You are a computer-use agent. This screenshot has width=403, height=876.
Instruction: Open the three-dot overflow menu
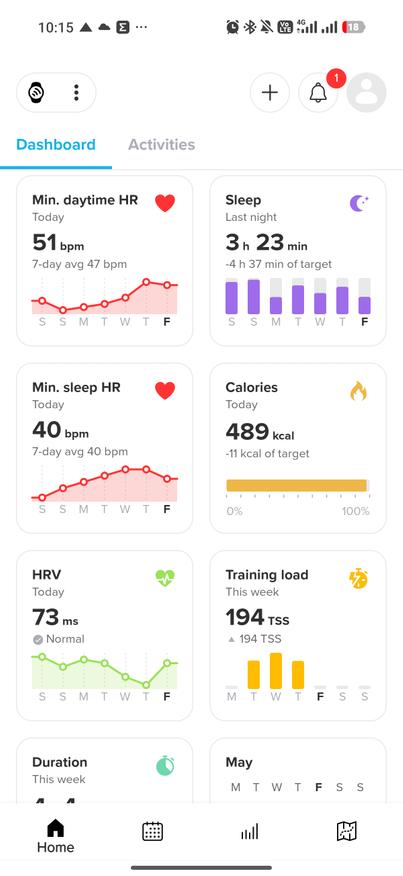coord(77,93)
